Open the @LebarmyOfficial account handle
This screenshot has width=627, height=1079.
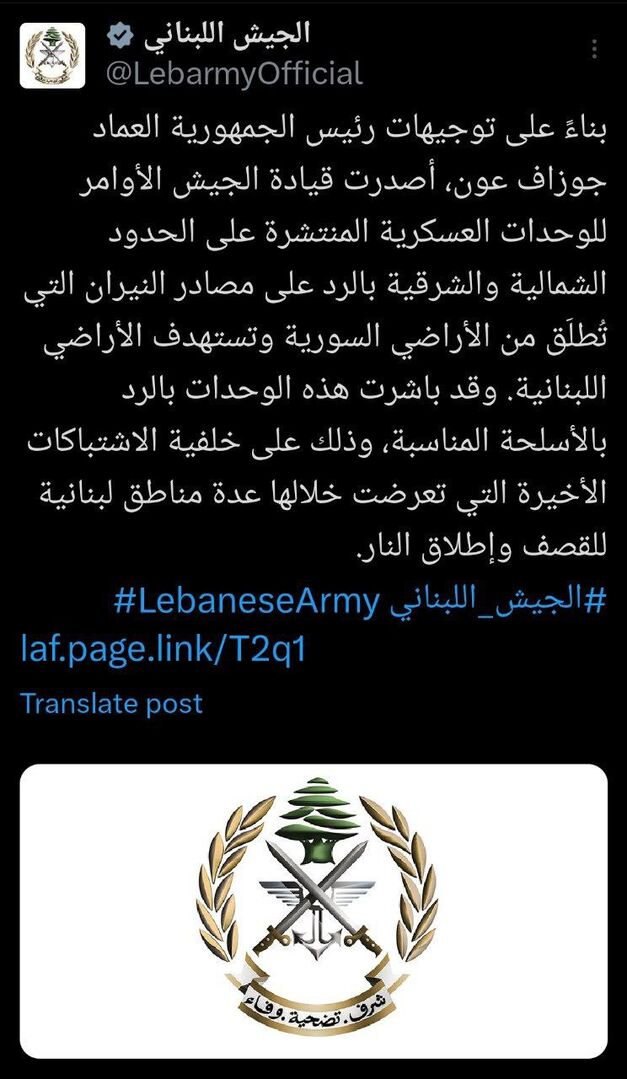234,72
